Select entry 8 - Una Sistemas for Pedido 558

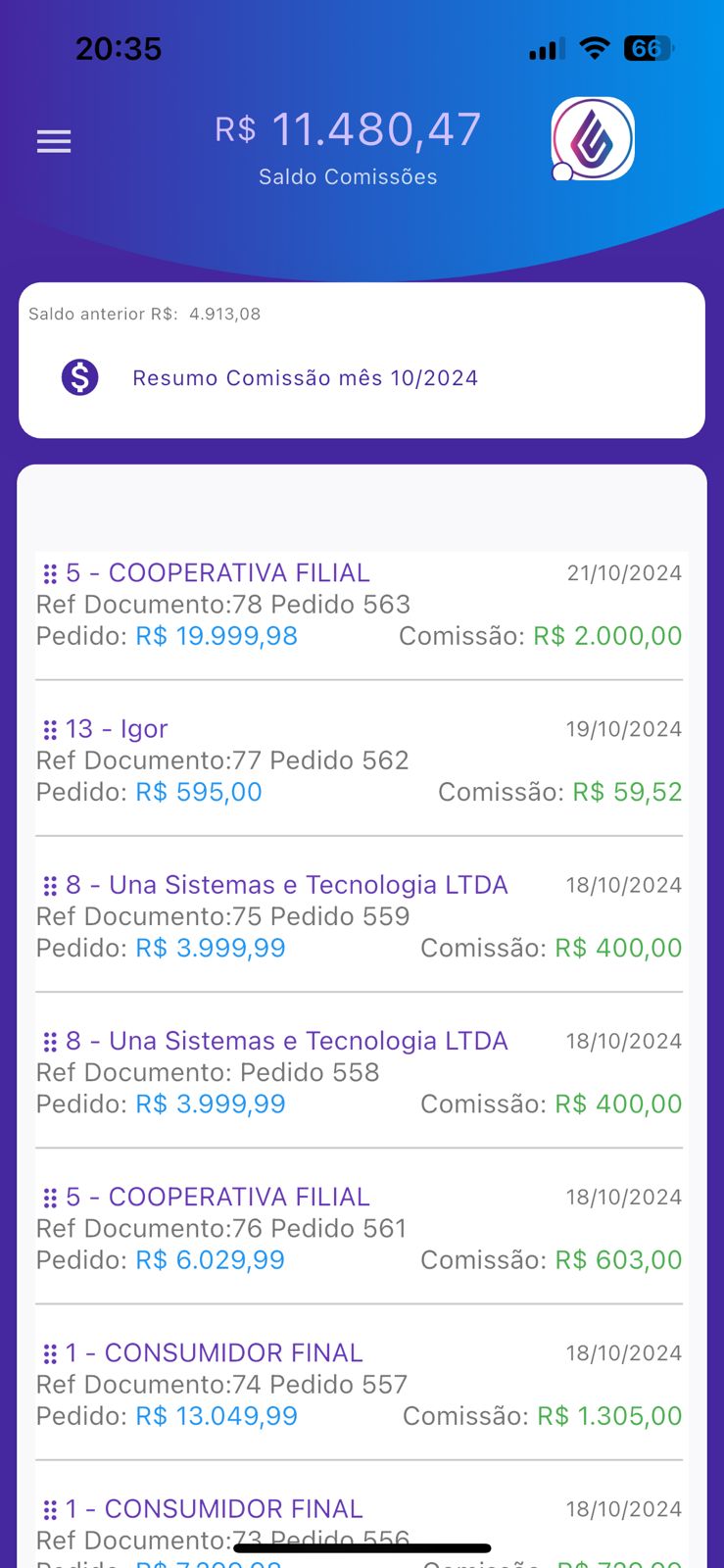click(286, 1041)
